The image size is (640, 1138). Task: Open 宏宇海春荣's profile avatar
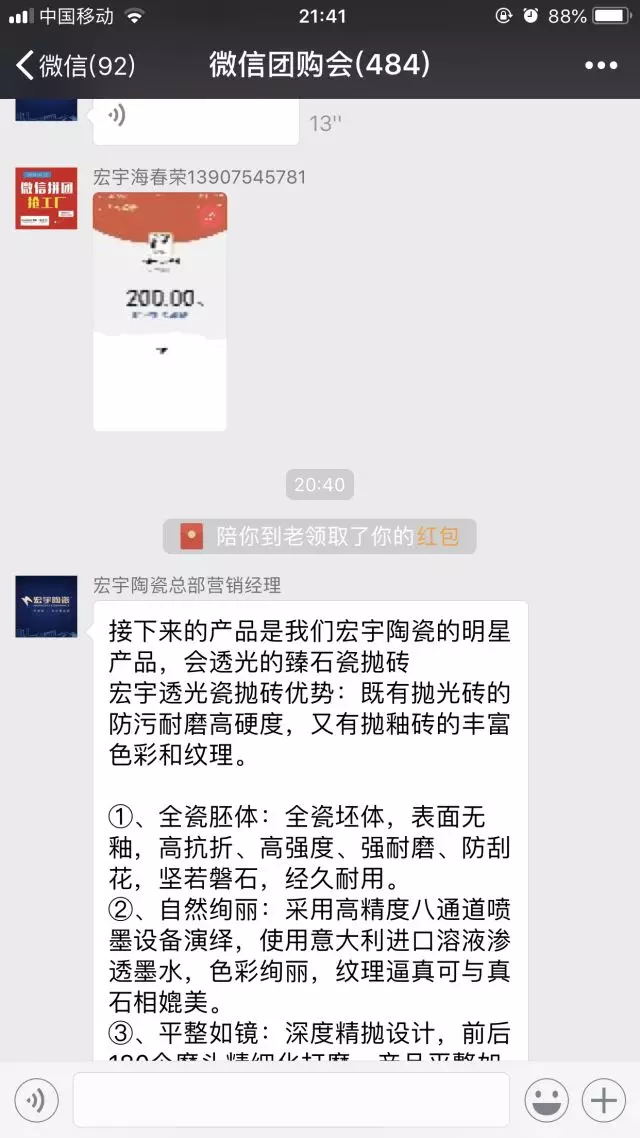click(x=46, y=198)
